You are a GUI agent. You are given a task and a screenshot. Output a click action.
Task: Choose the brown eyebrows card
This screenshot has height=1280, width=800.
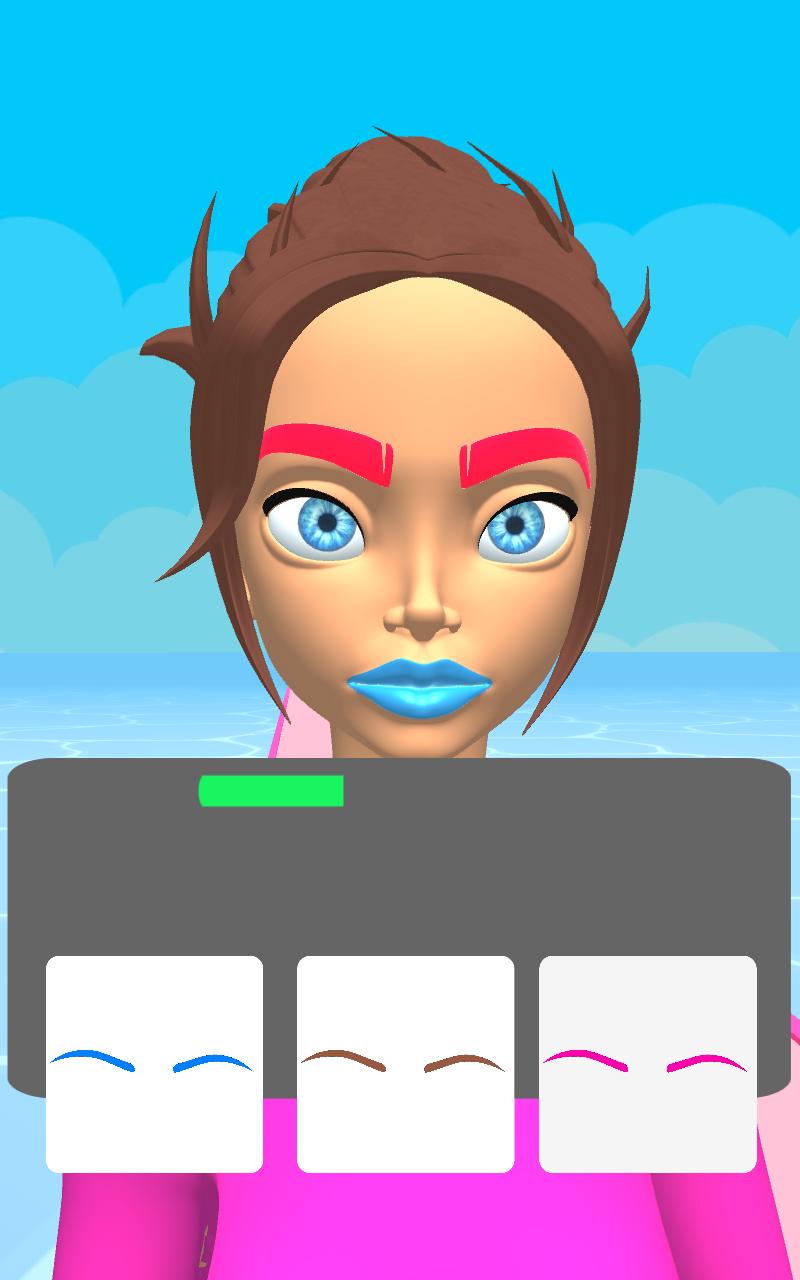[x=405, y=1064]
